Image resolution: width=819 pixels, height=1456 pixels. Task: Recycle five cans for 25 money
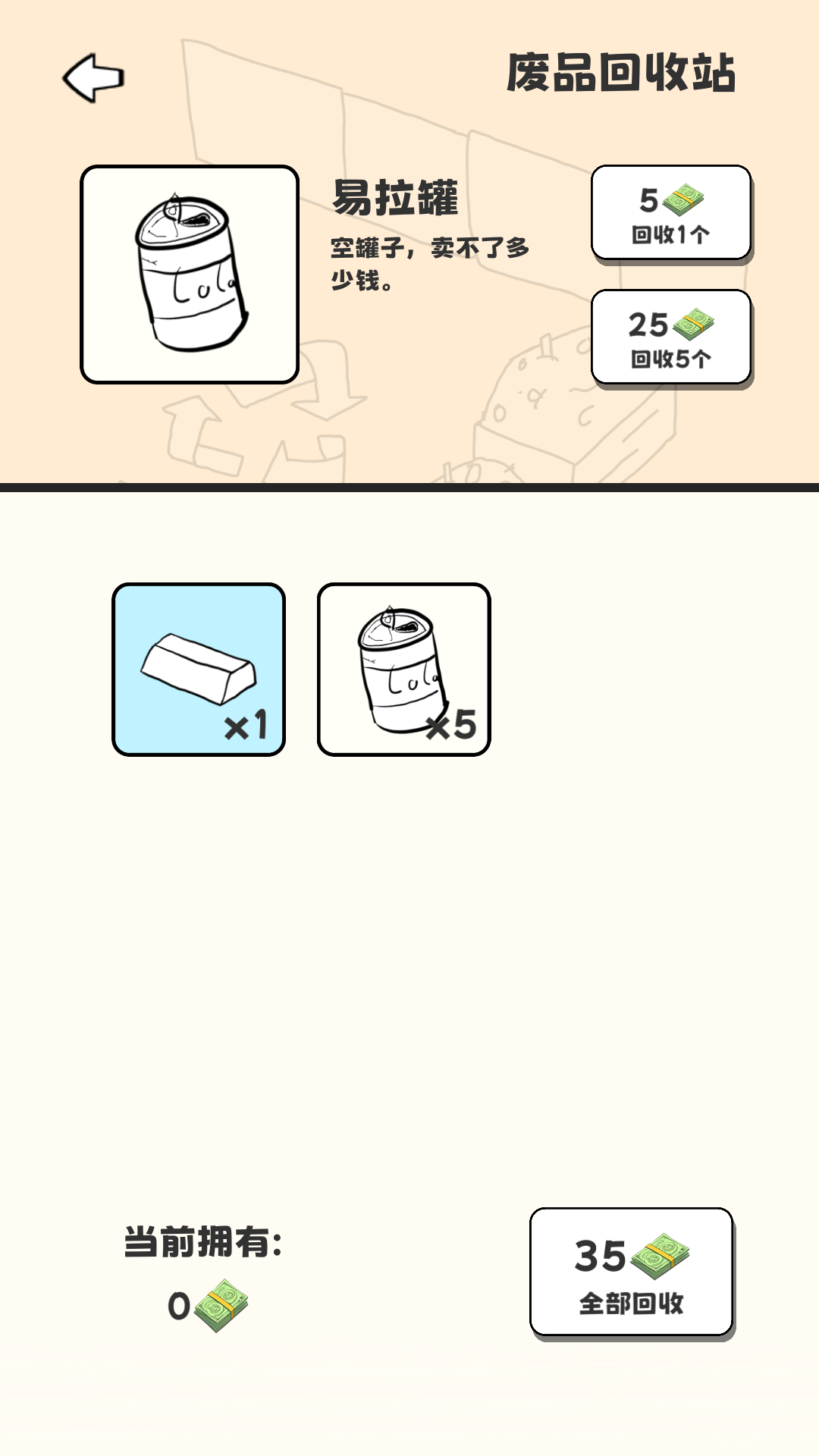tap(670, 338)
